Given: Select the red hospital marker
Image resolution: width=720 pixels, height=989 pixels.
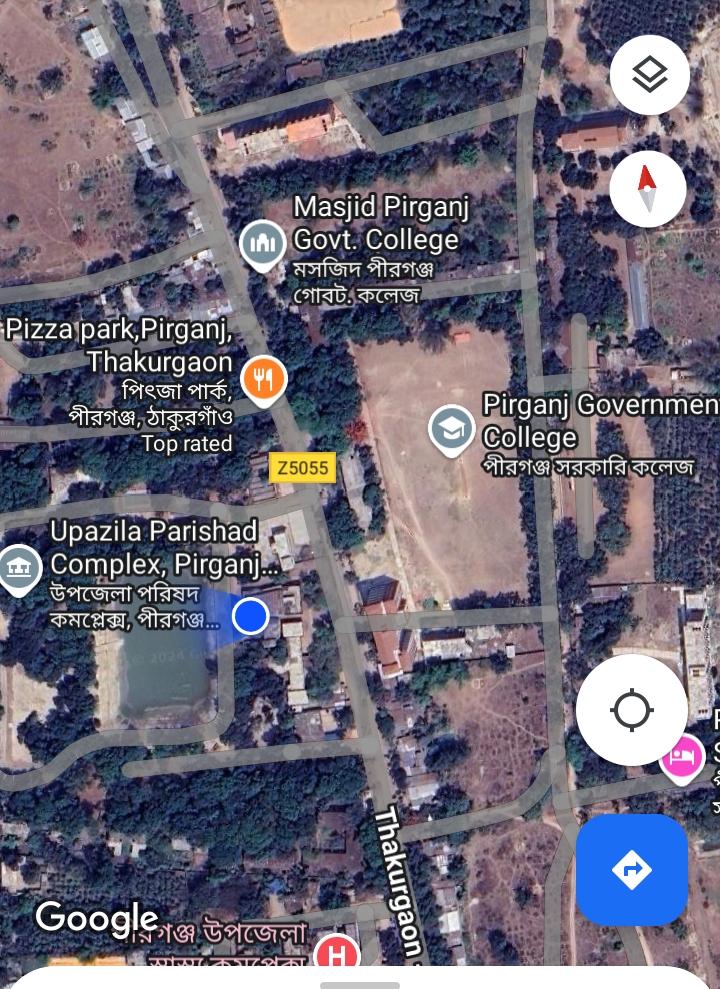Looking at the screenshot, I should 336,953.
